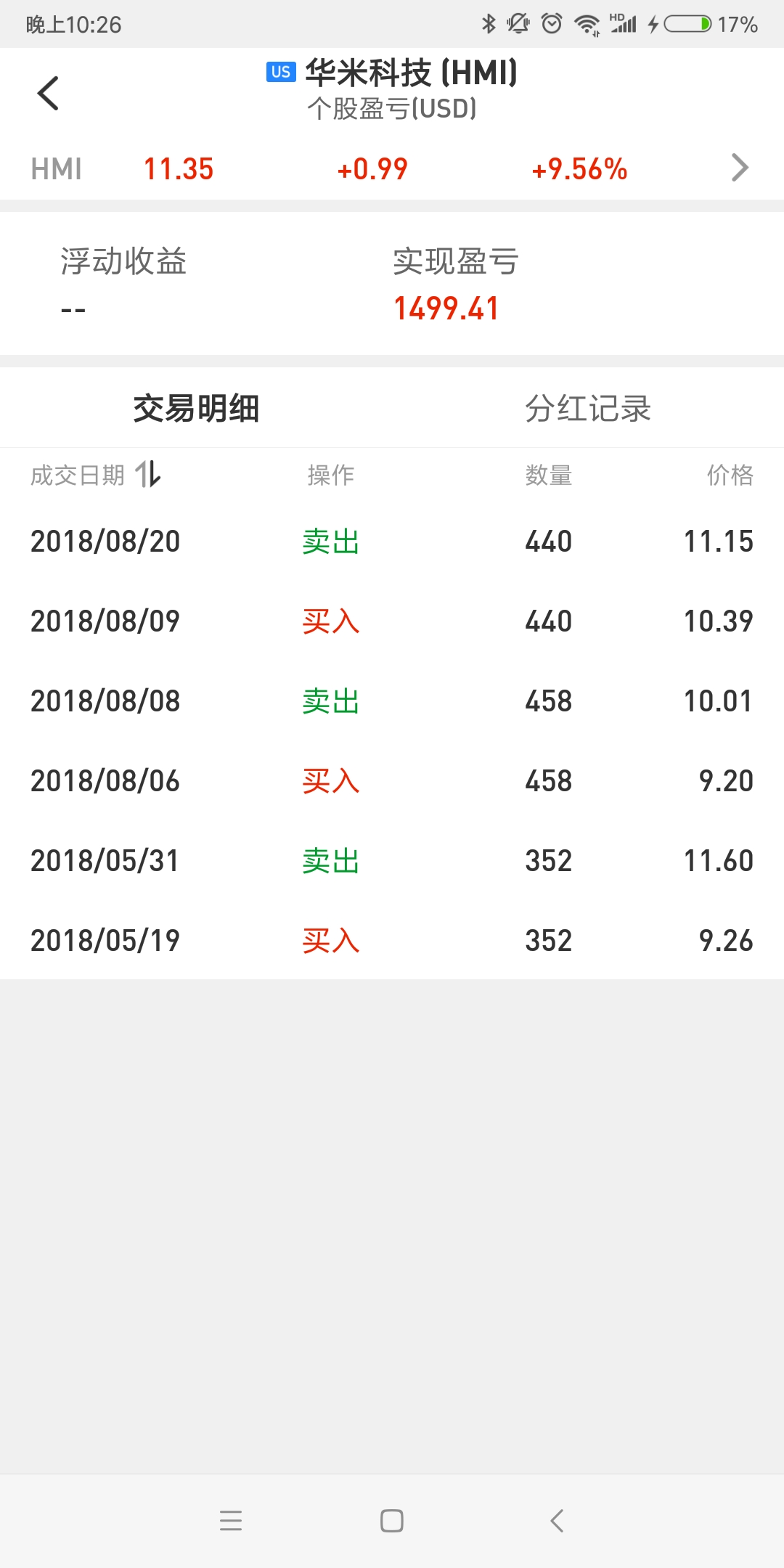Open recent apps from navigation bar
Viewport: 784px width, 1568px height.
231,1520
